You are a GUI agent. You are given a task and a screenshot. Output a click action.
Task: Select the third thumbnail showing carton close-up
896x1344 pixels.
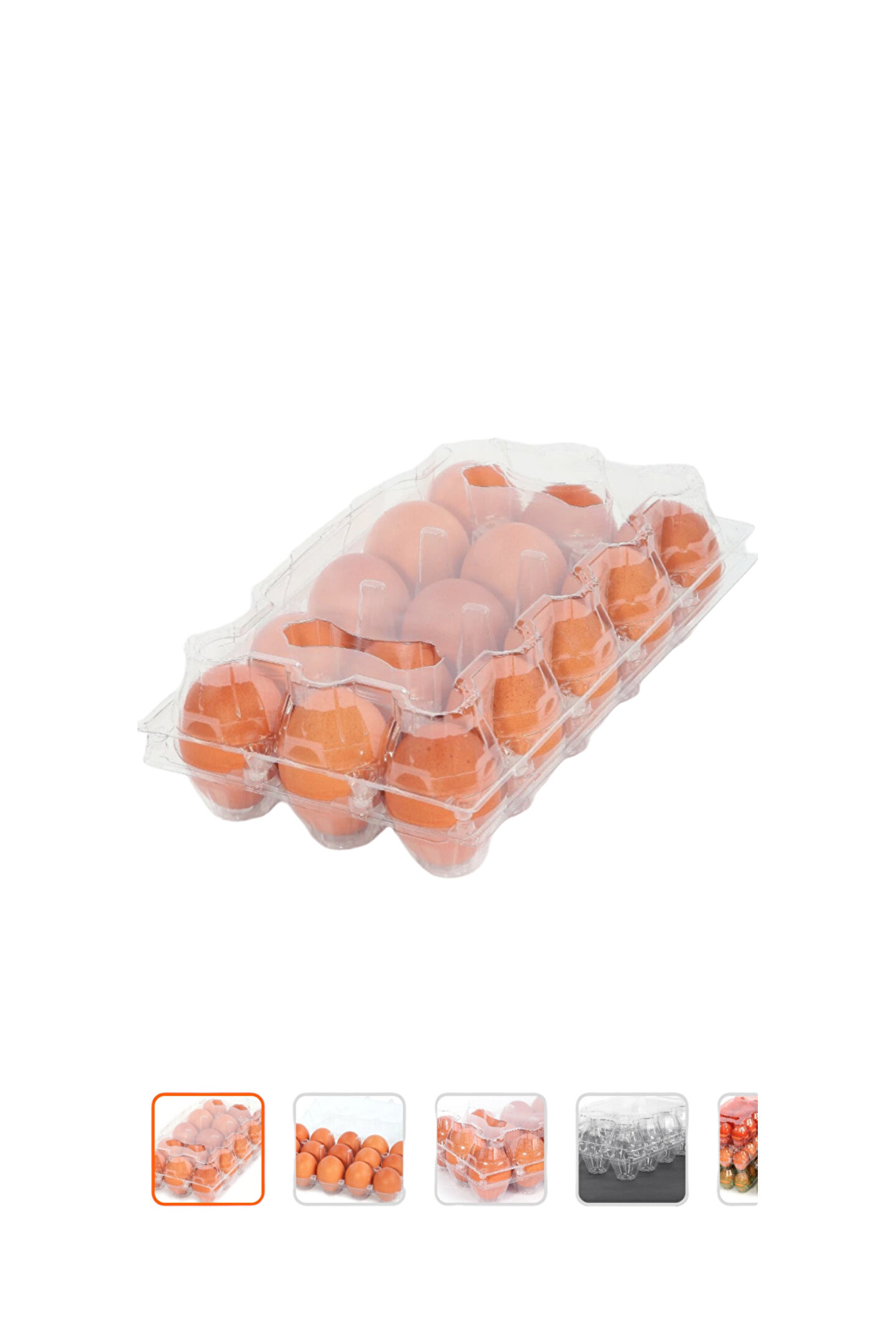click(x=490, y=1149)
